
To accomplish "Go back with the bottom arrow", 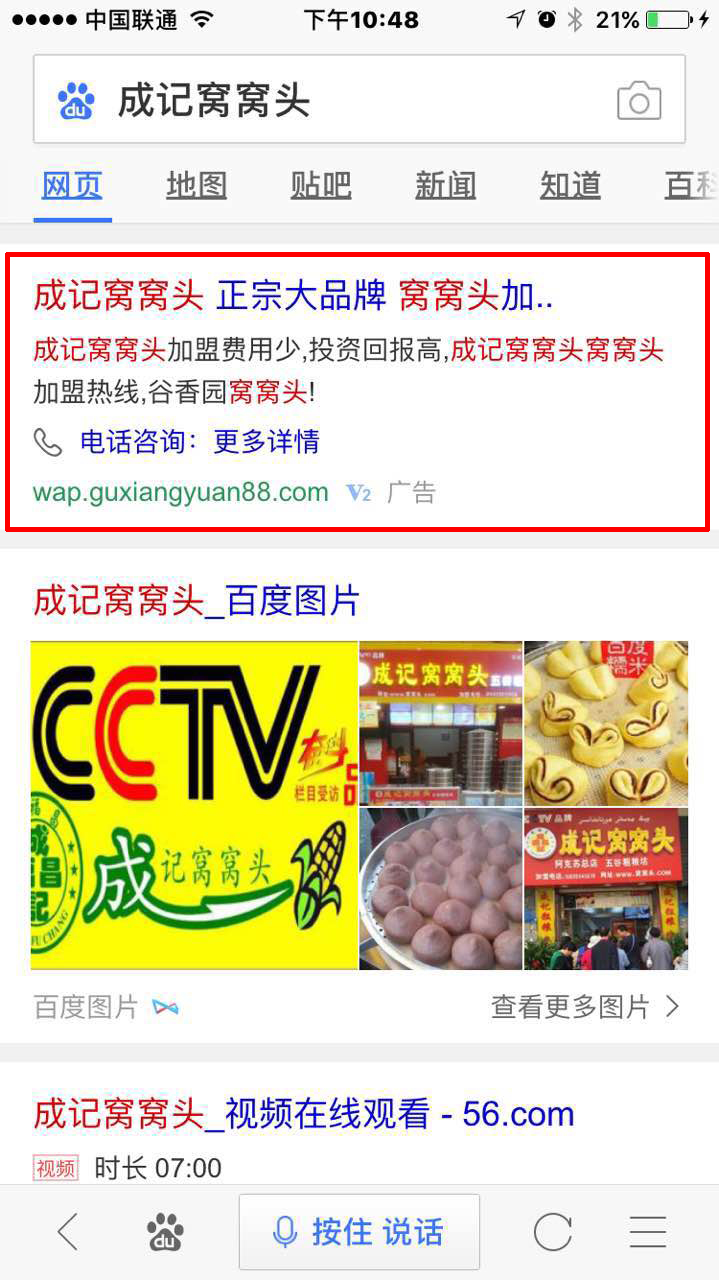I will 68,1232.
